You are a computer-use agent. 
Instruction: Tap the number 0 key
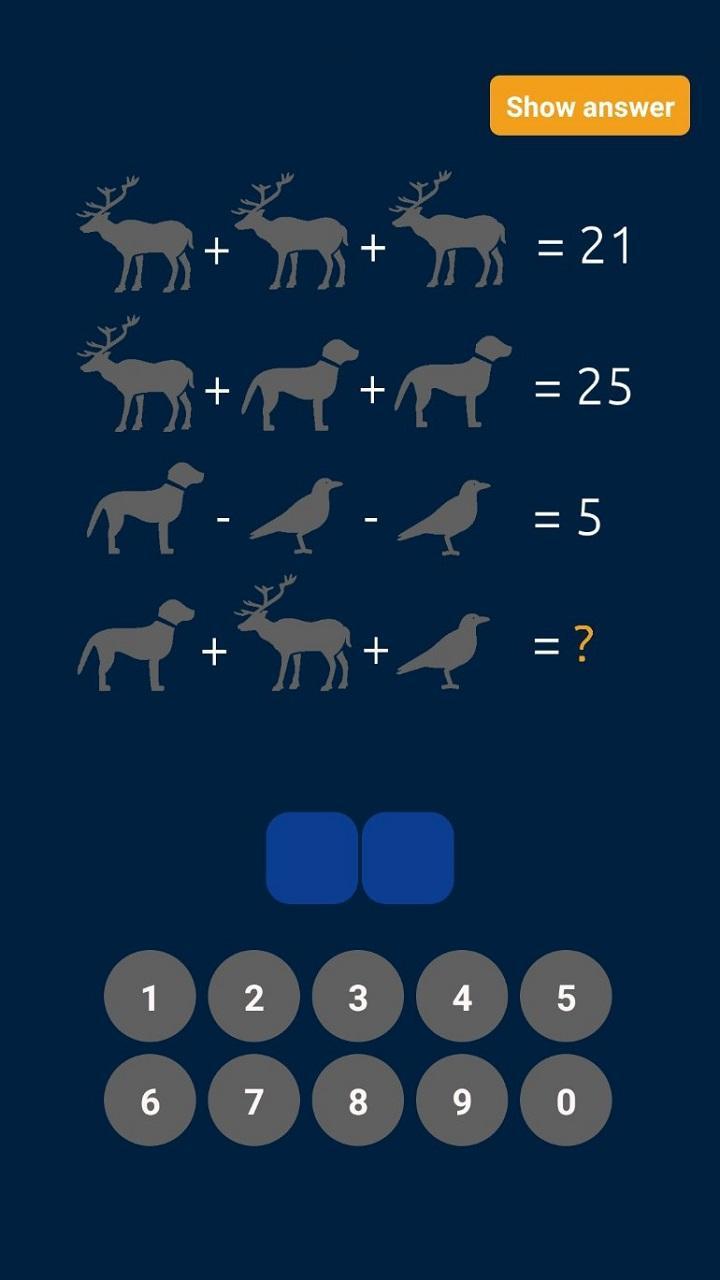[x=566, y=1100]
